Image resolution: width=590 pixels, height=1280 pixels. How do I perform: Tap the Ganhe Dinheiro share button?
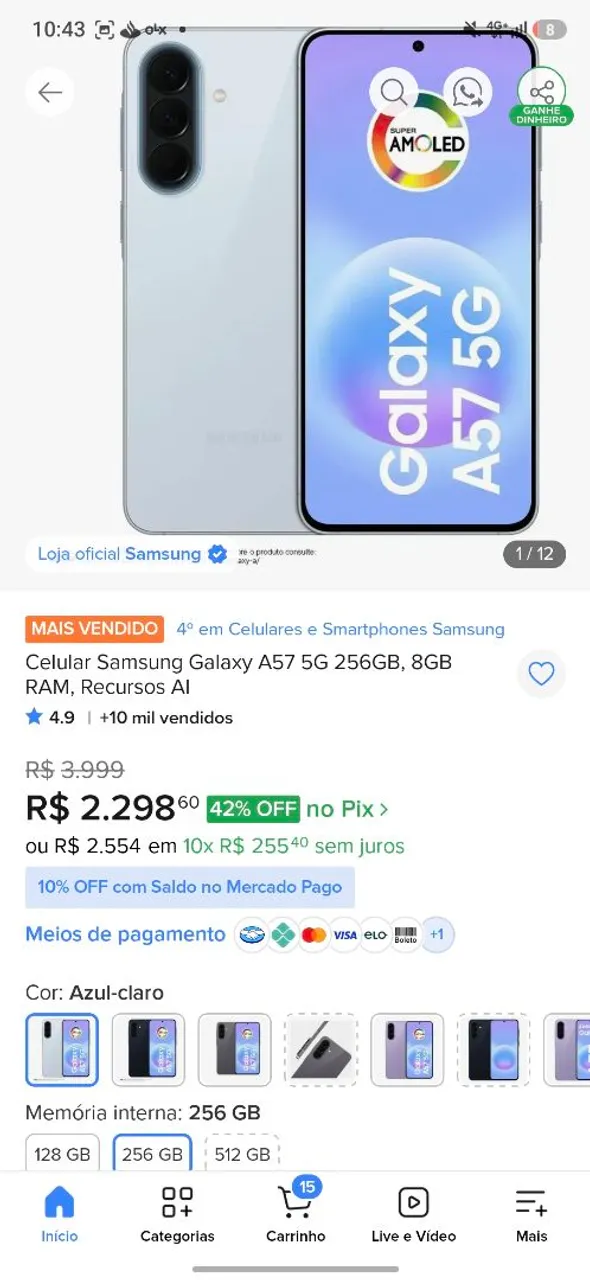click(542, 96)
